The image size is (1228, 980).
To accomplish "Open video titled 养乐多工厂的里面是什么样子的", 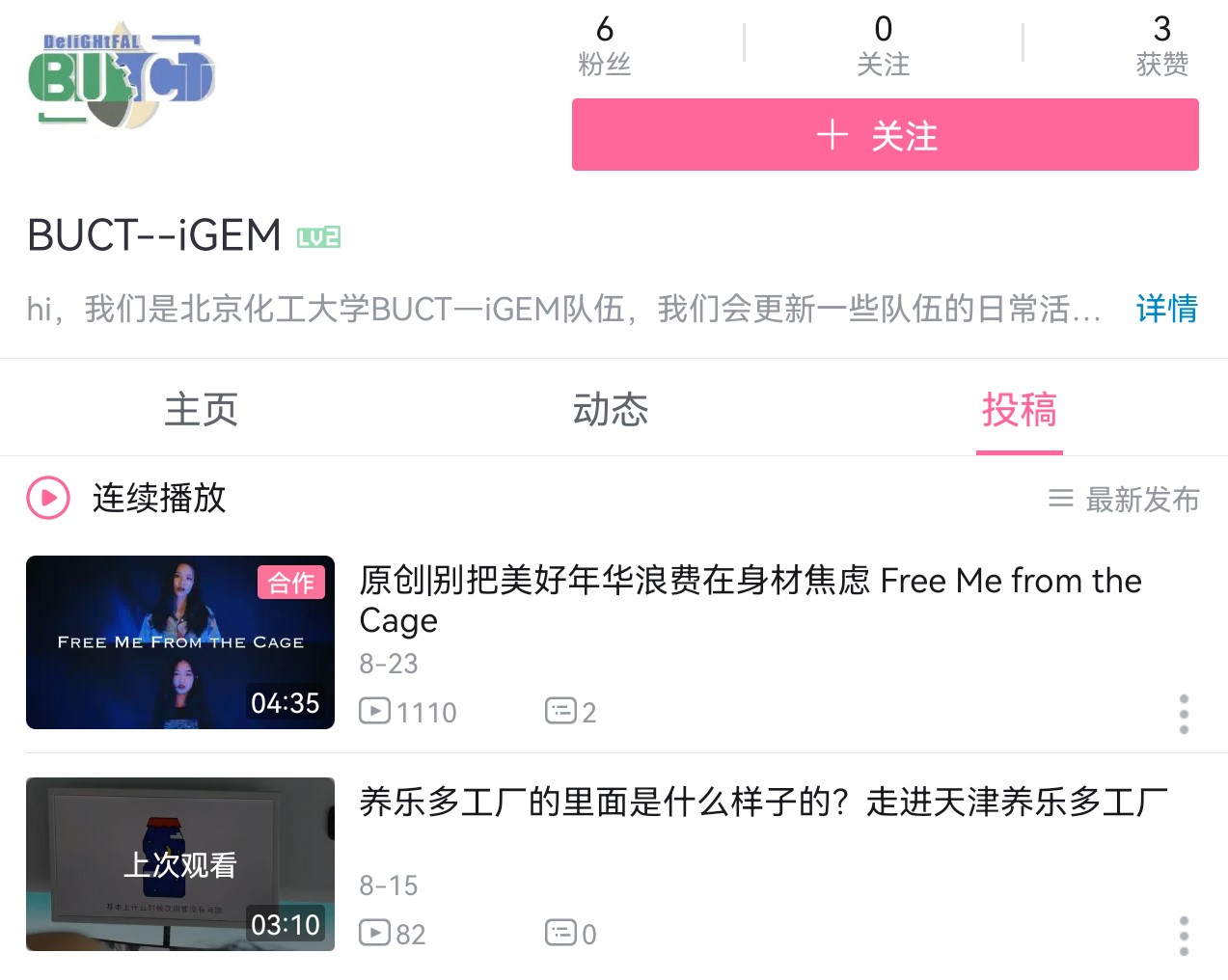I will tap(762, 802).
